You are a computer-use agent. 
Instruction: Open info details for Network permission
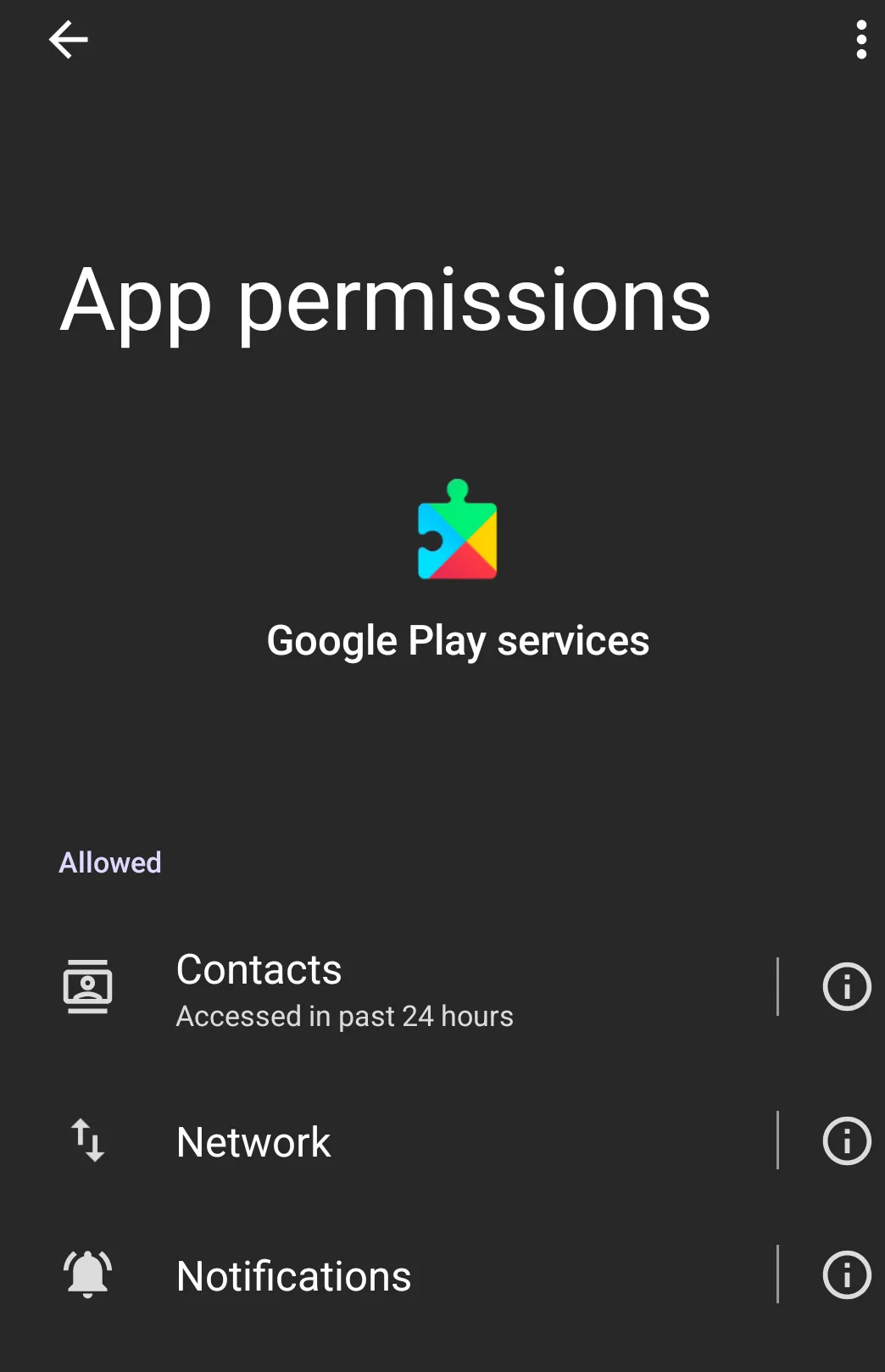[x=845, y=1141]
